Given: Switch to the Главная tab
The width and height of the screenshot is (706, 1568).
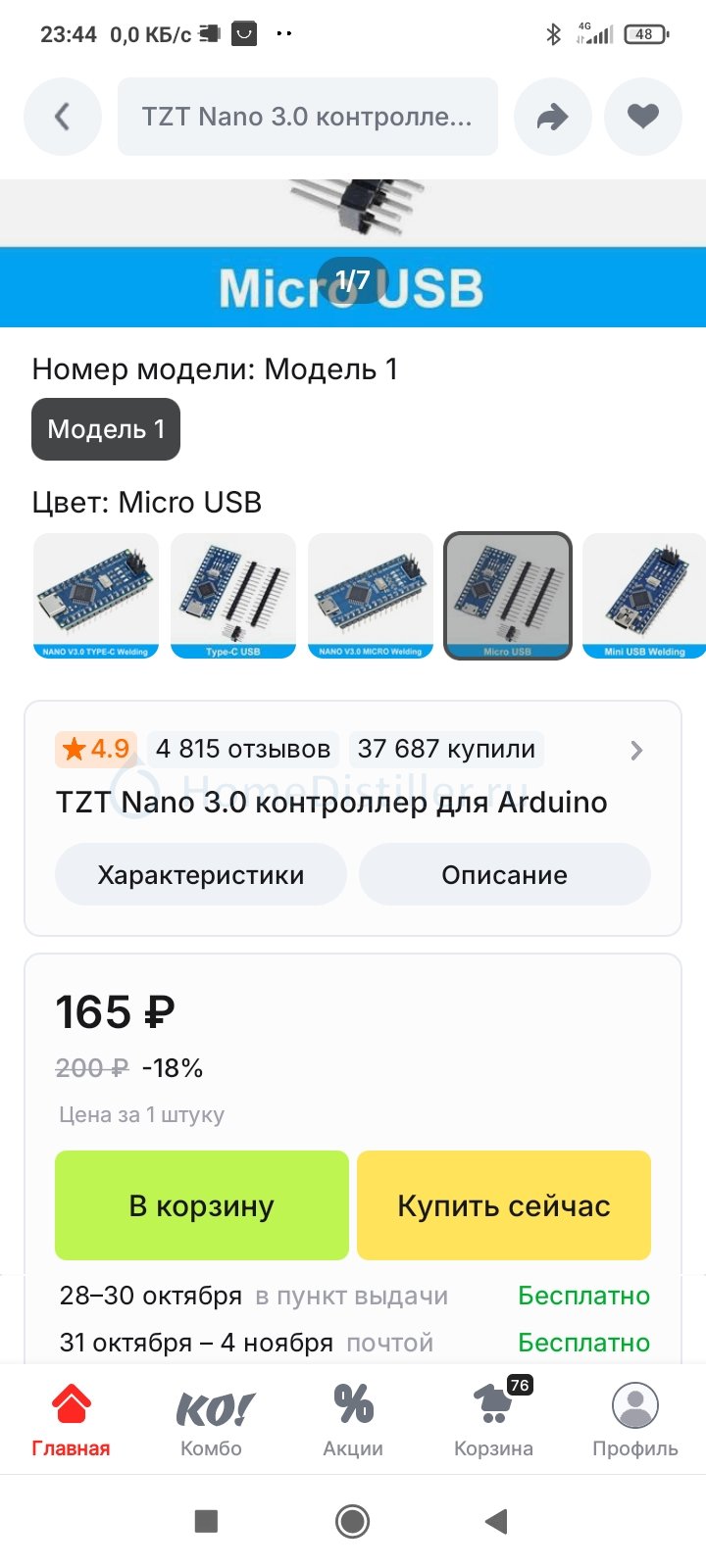Looking at the screenshot, I should click(x=71, y=1420).
